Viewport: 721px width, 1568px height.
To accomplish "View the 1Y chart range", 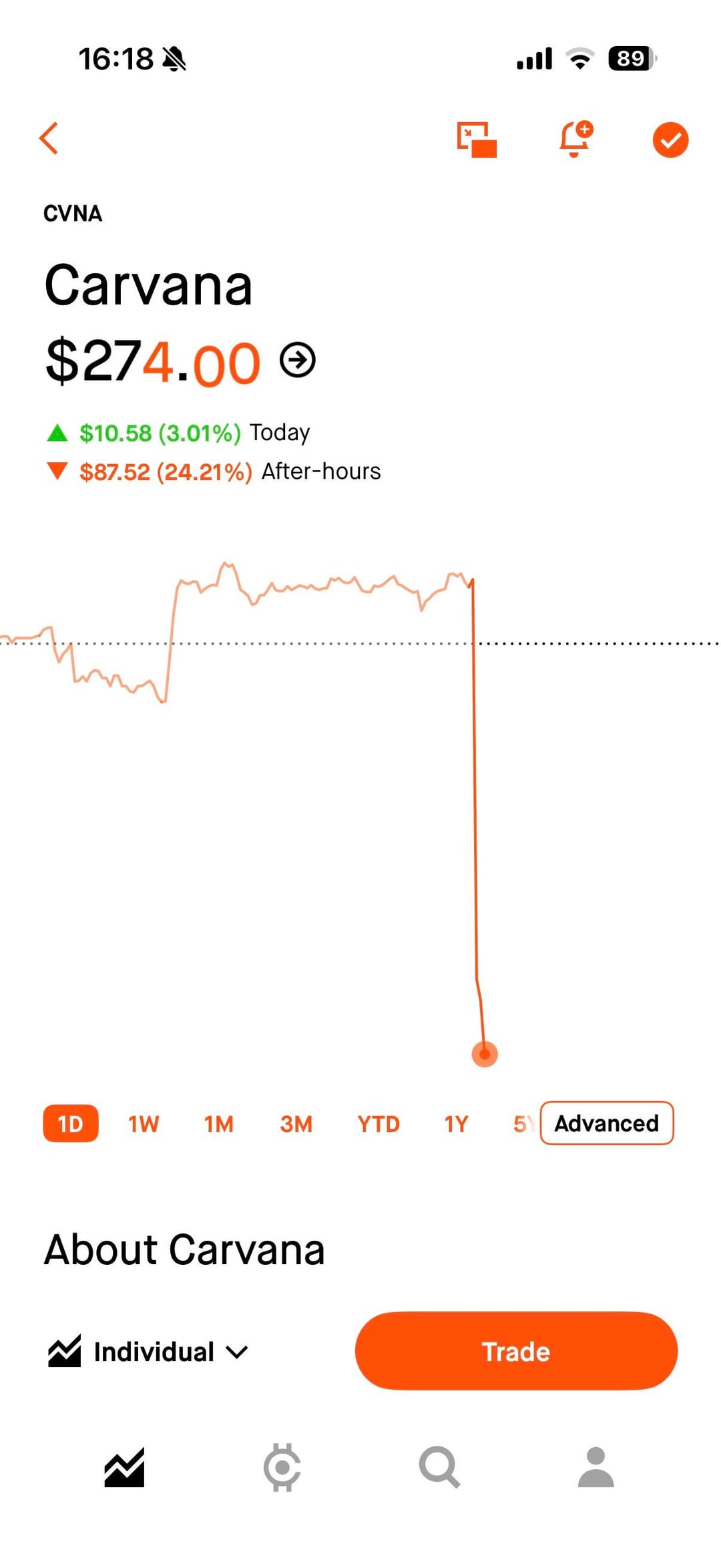I will pos(456,1124).
